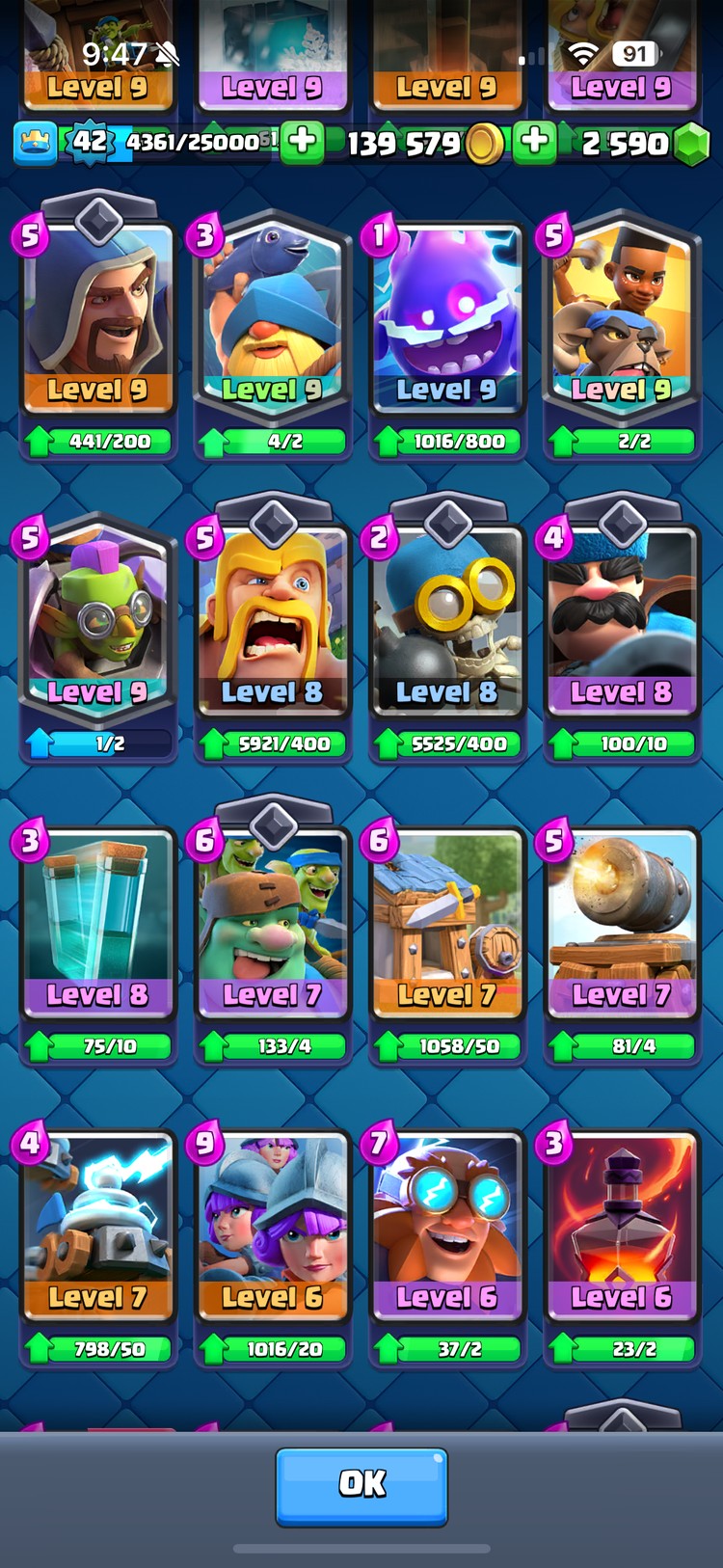Screen dimensions: 723x1568
Task: Select the Electro Giant card showing 37/2
Action: coord(446,1227)
